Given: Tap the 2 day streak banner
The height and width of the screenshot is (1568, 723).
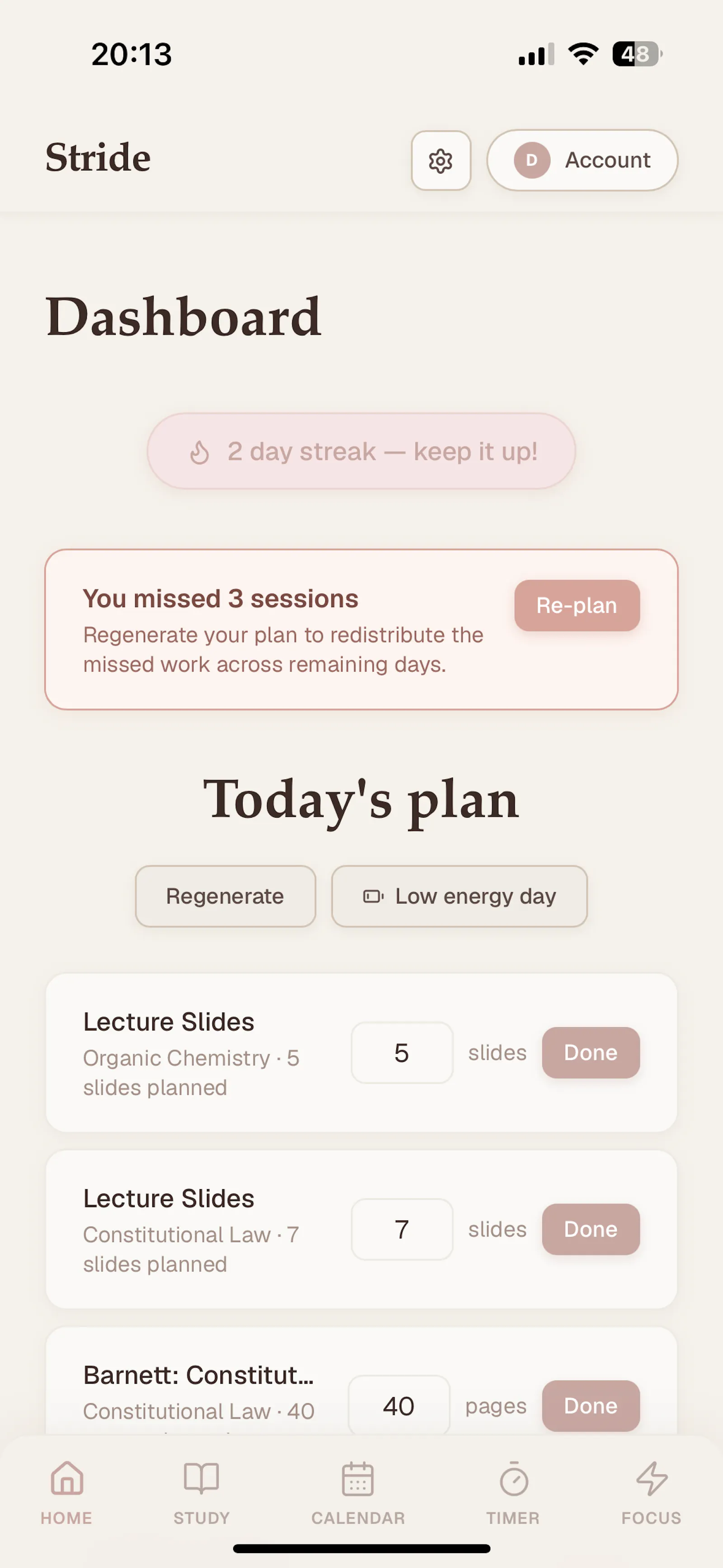Looking at the screenshot, I should click(x=361, y=451).
